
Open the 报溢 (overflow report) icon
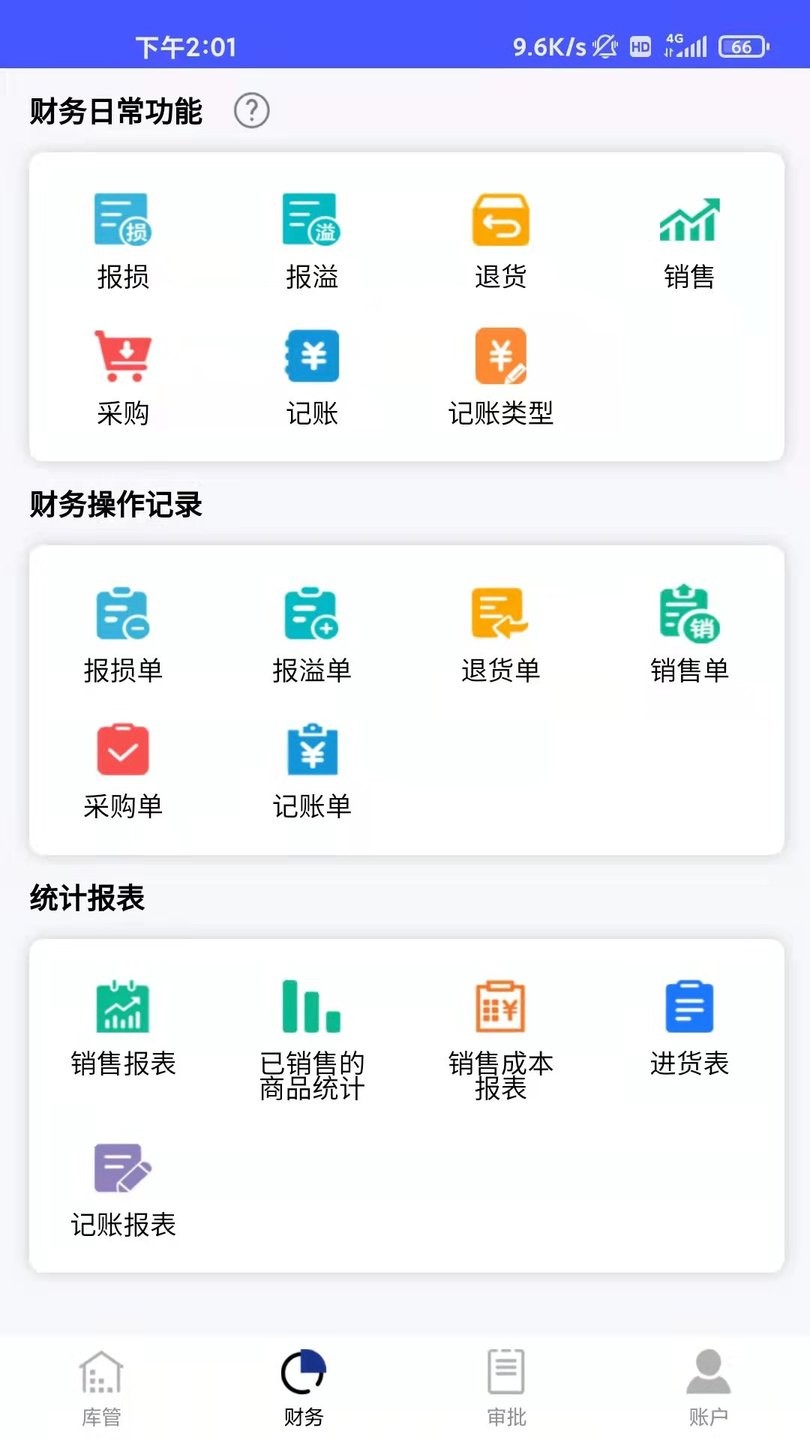311,219
